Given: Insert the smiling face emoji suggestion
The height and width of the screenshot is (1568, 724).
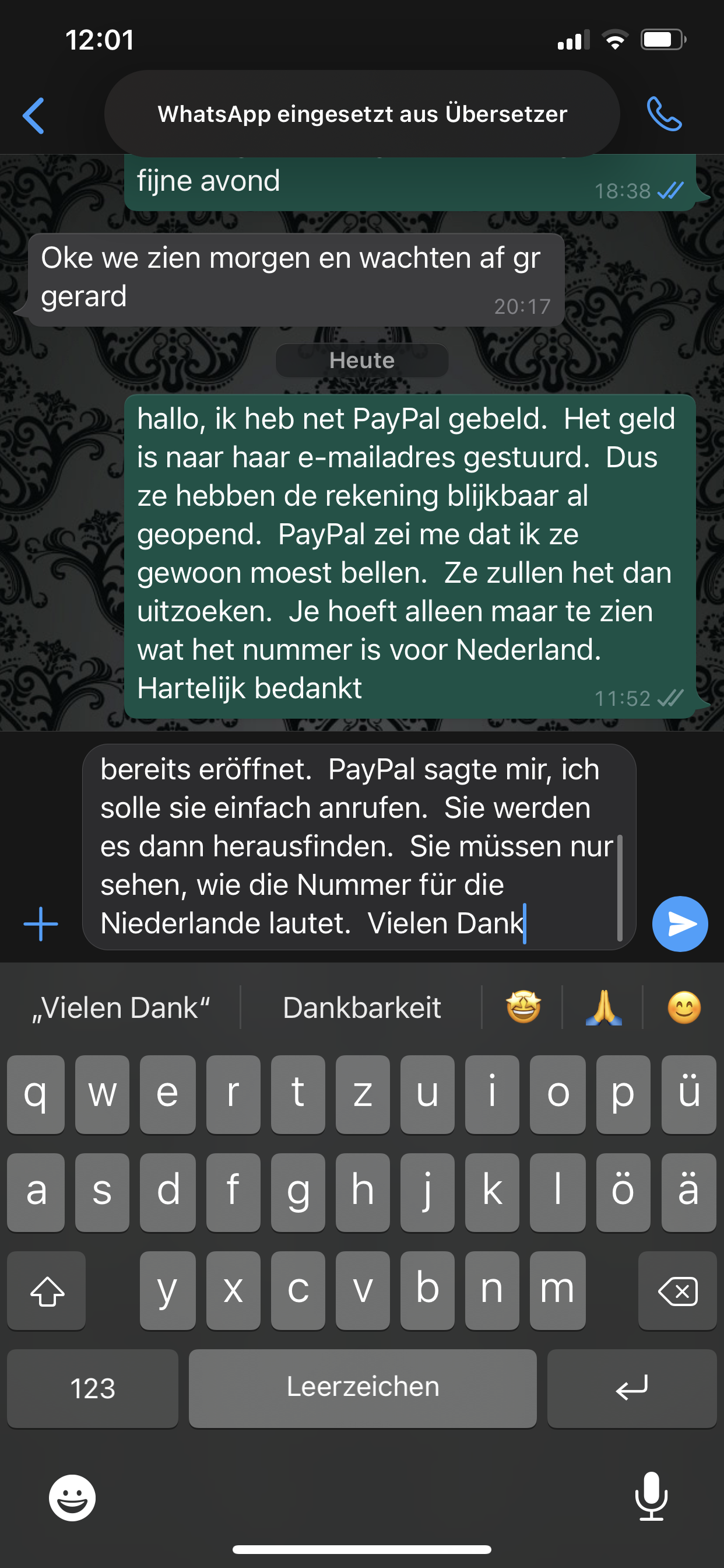Looking at the screenshot, I should pos(684,1007).
